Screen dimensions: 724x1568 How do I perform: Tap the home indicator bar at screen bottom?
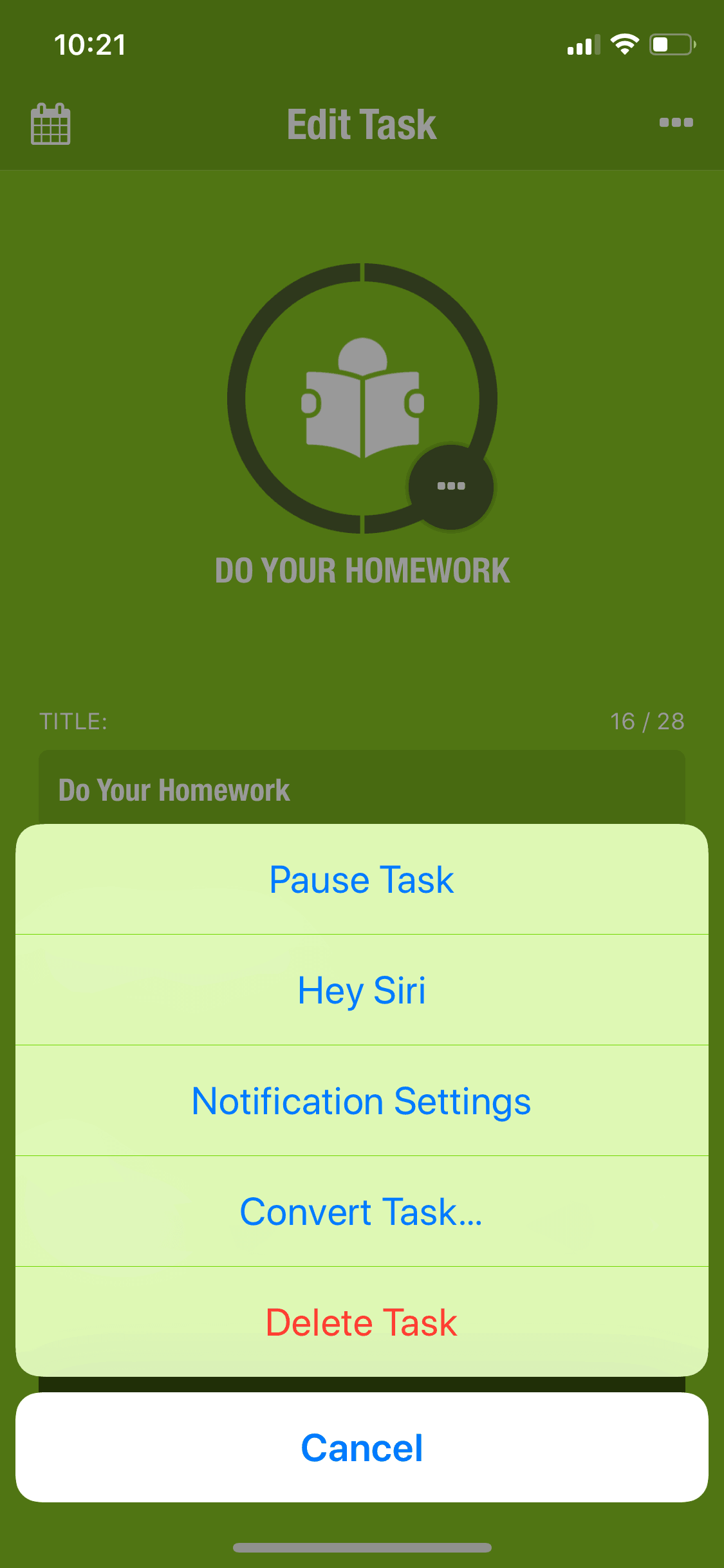click(362, 1548)
